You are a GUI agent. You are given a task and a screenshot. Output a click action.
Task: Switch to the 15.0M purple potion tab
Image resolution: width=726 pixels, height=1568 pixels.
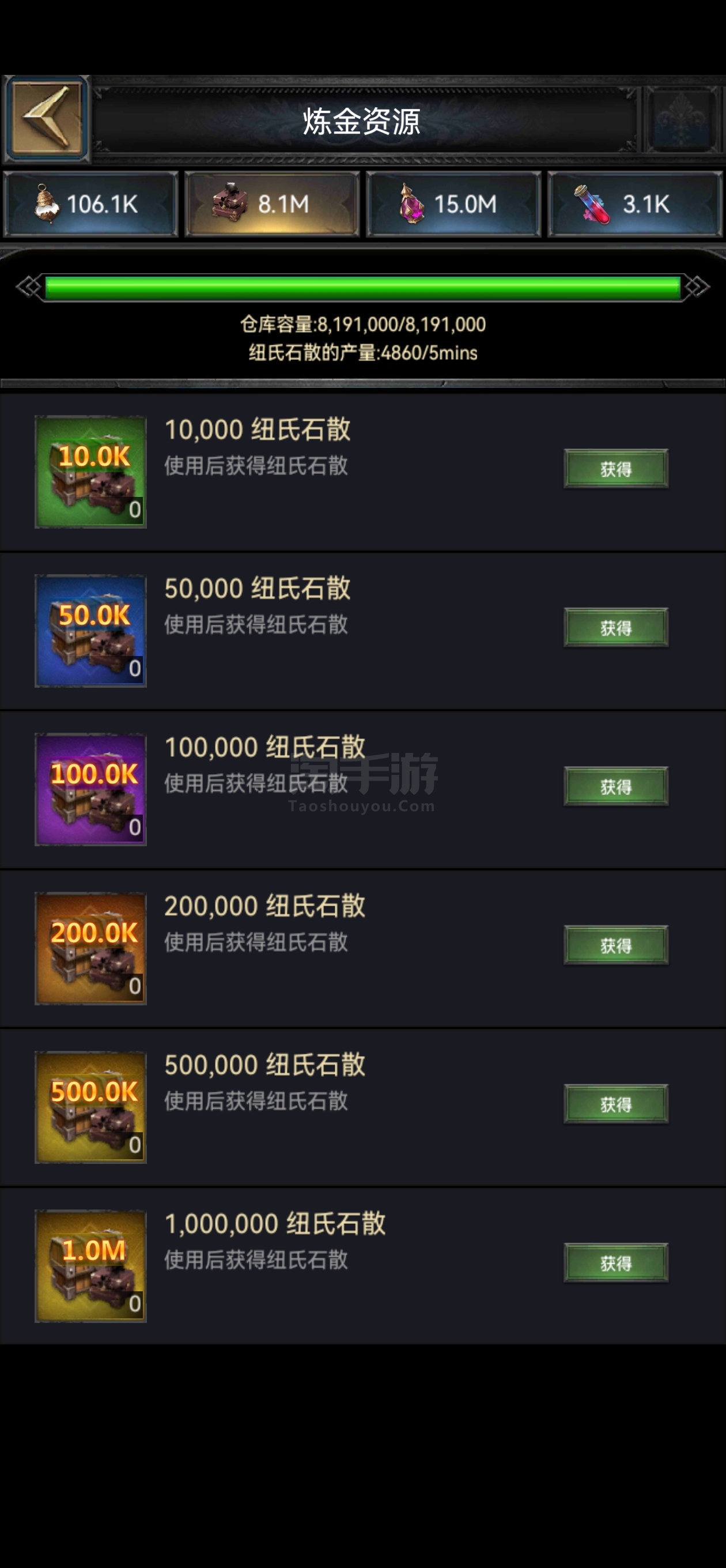pos(453,204)
